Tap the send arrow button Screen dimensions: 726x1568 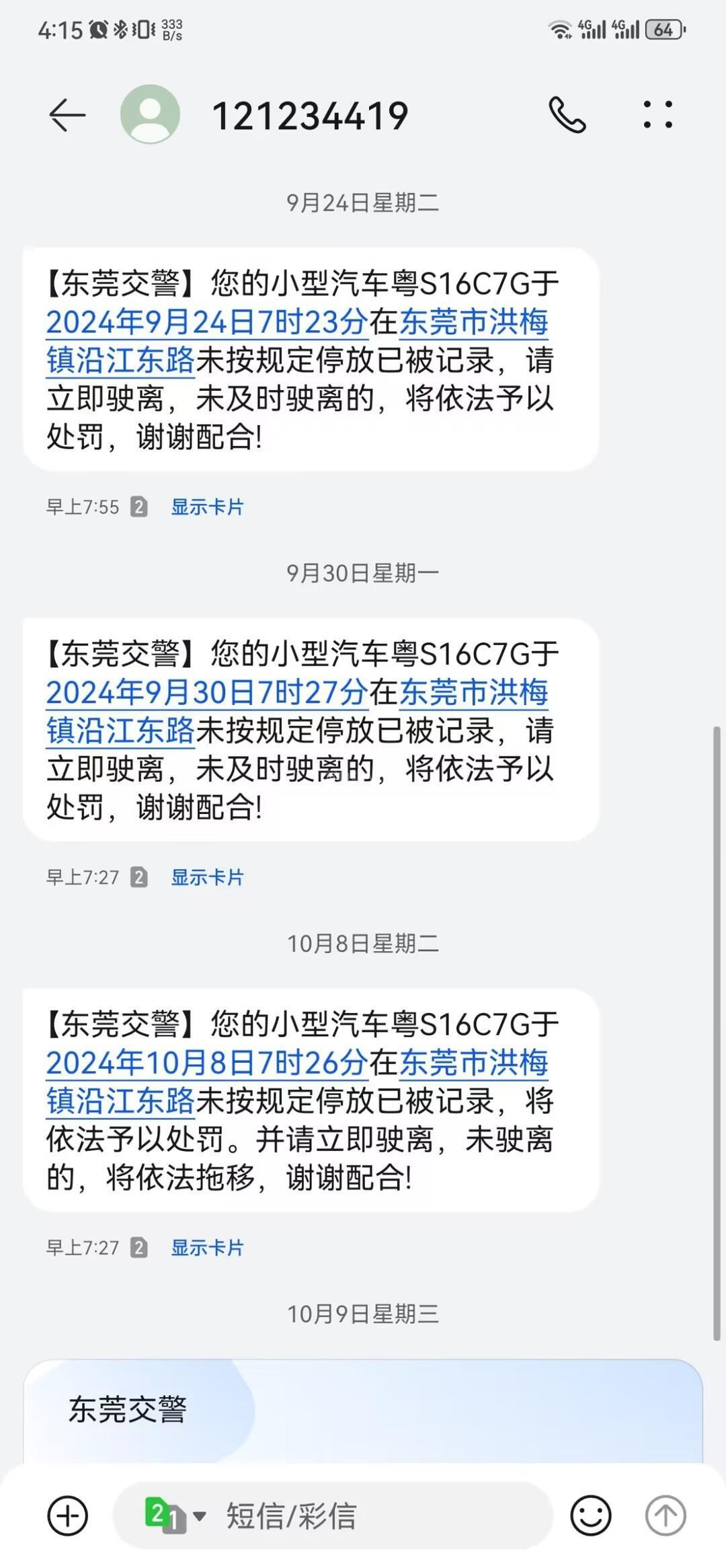pyautogui.click(x=665, y=1516)
